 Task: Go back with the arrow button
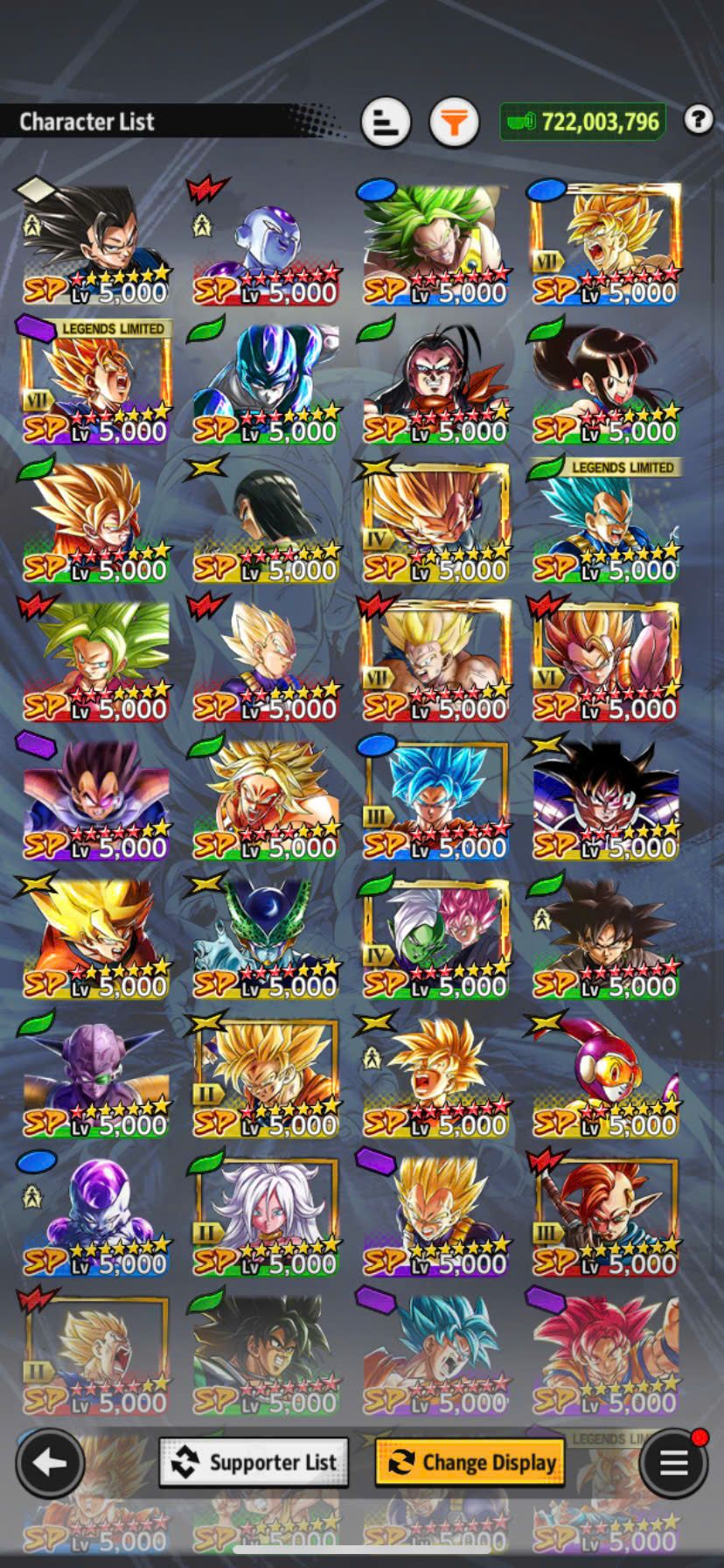tap(50, 1462)
